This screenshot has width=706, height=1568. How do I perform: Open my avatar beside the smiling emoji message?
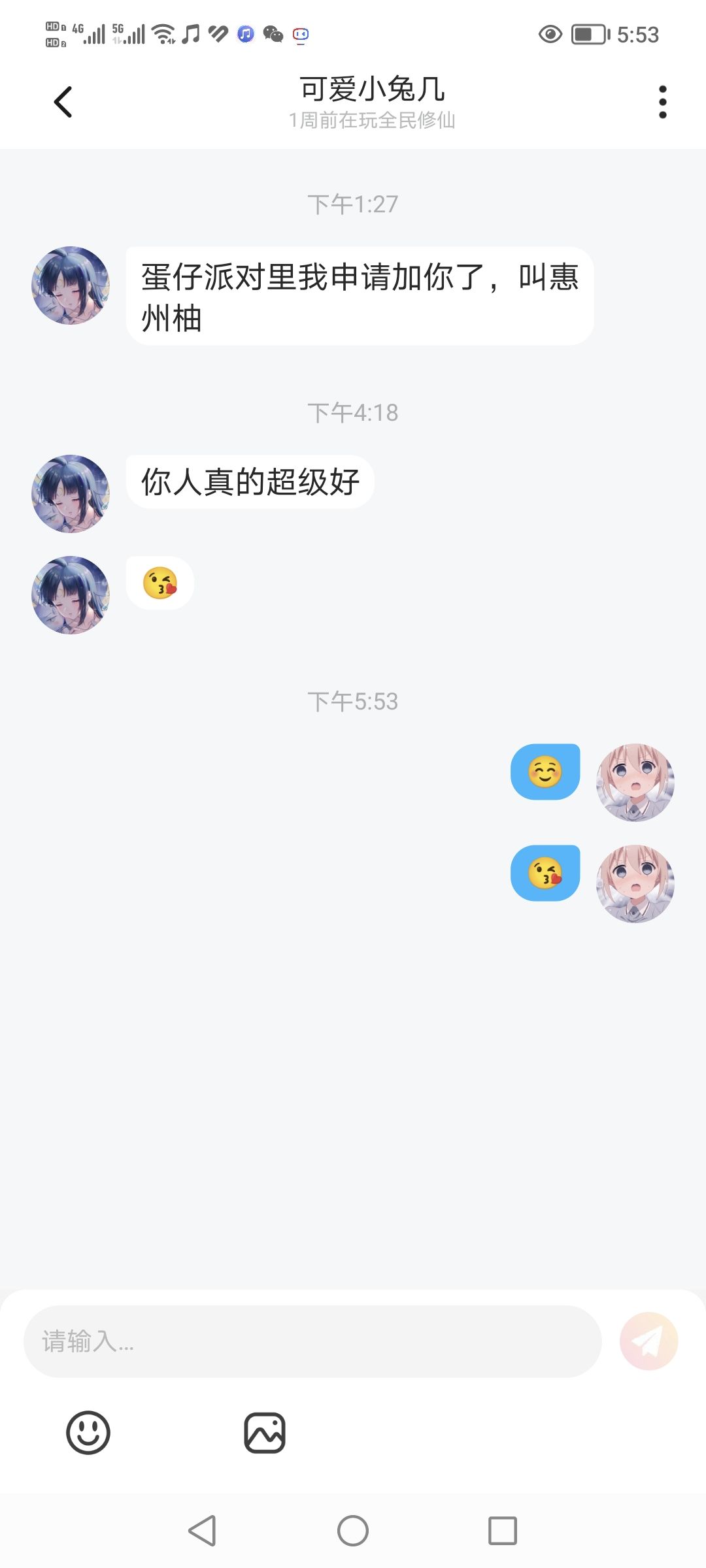635,782
